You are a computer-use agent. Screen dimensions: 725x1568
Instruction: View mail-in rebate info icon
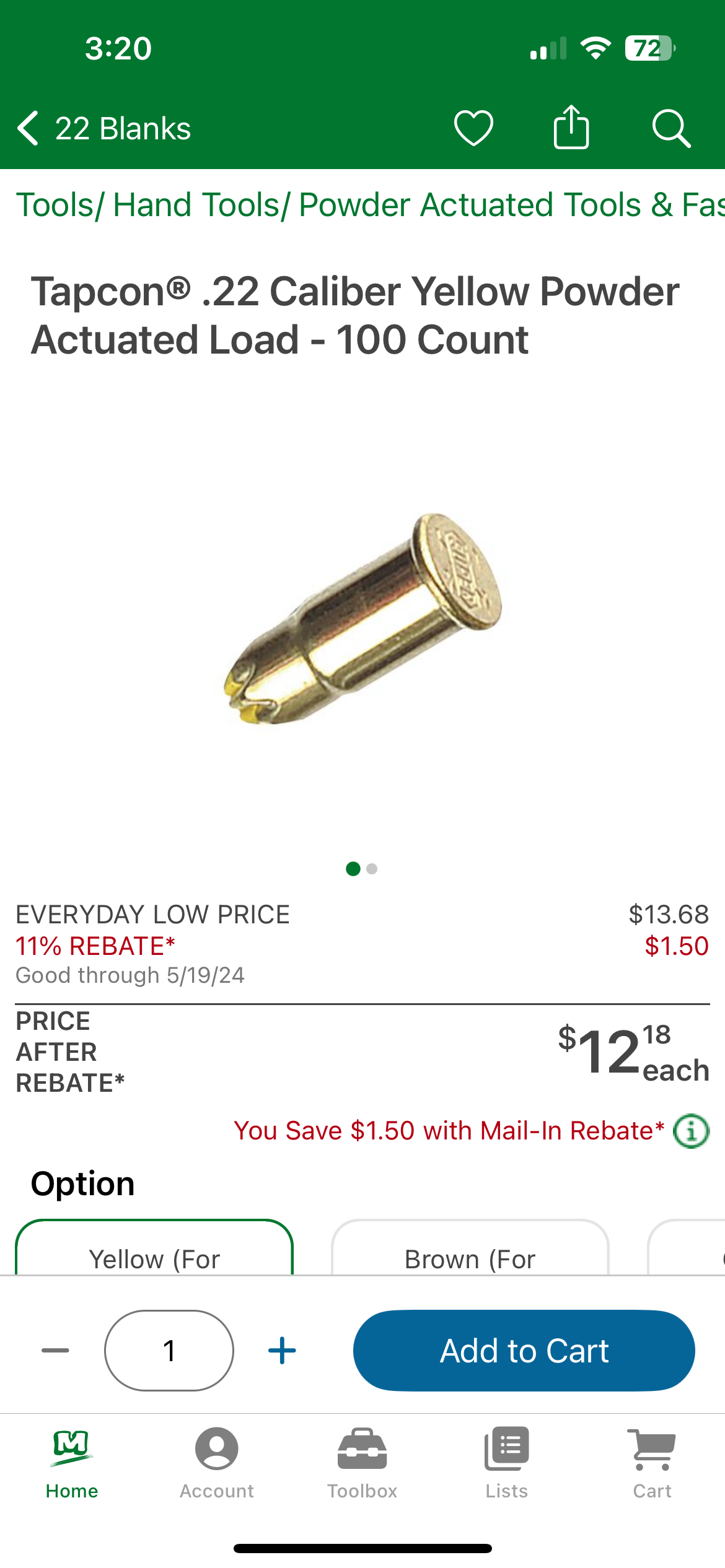(x=691, y=1131)
